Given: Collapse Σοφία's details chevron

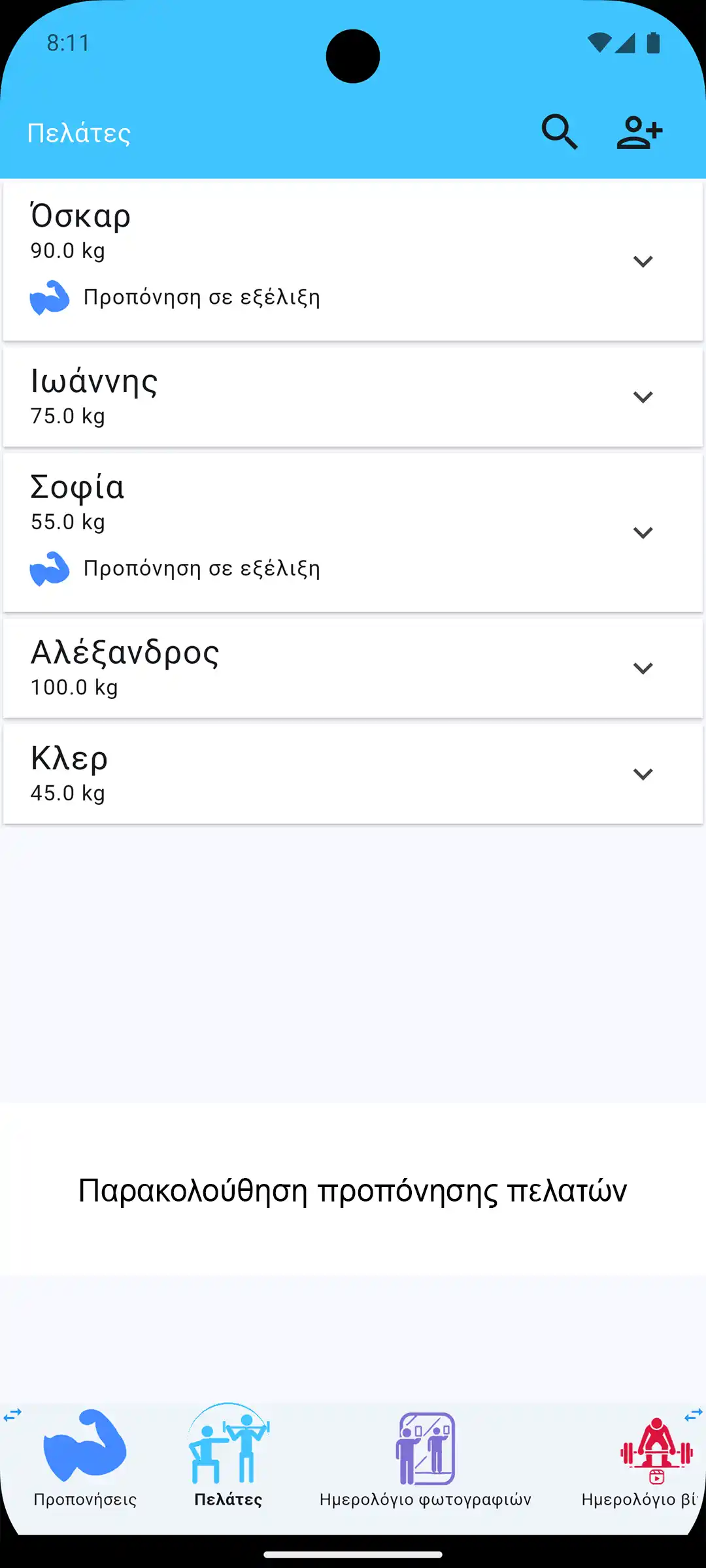Looking at the screenshot, I should click(x=643, y=531).
